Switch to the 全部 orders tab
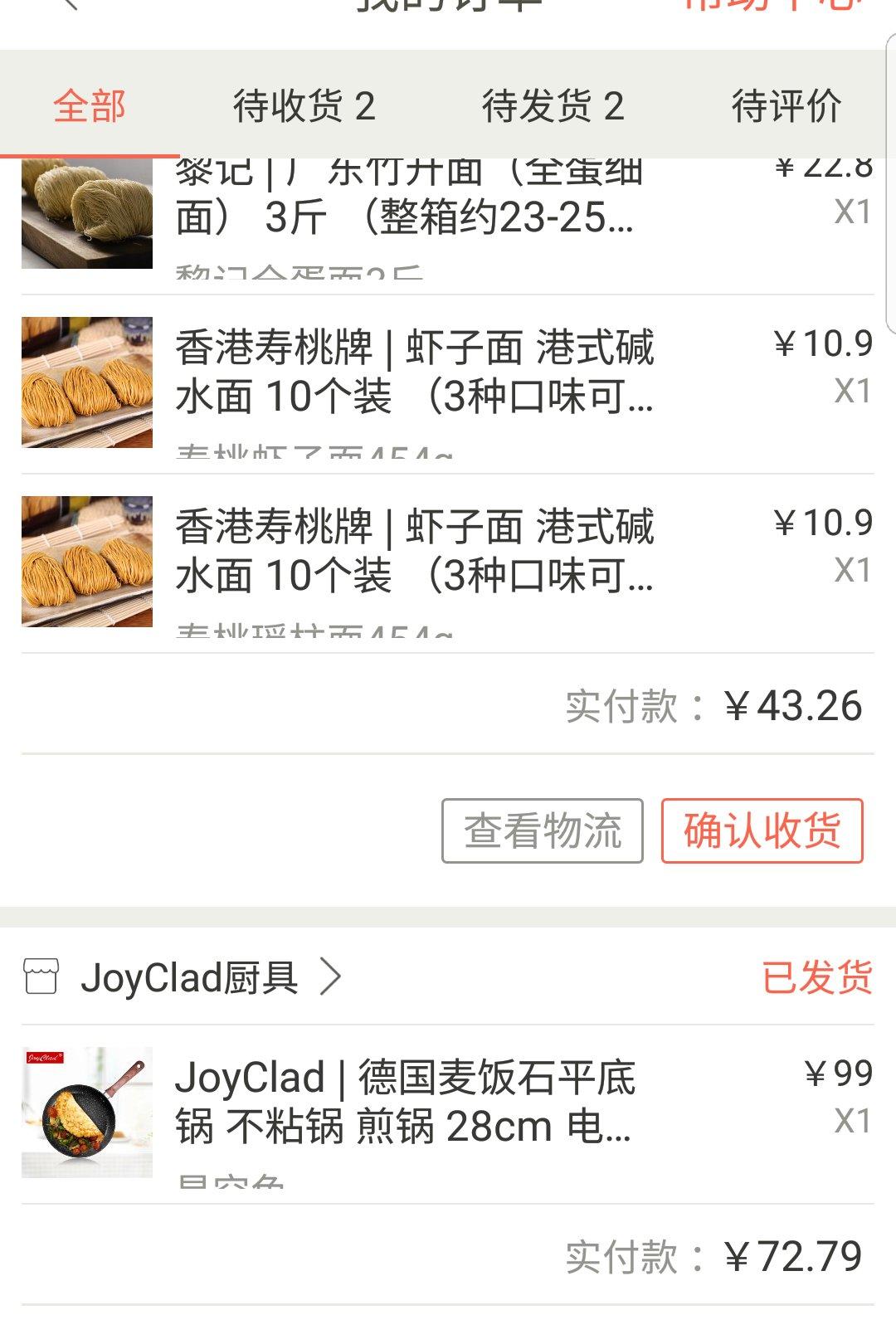Image resolution: width=896 pixels, height=1344 pixels. point(90,106)
